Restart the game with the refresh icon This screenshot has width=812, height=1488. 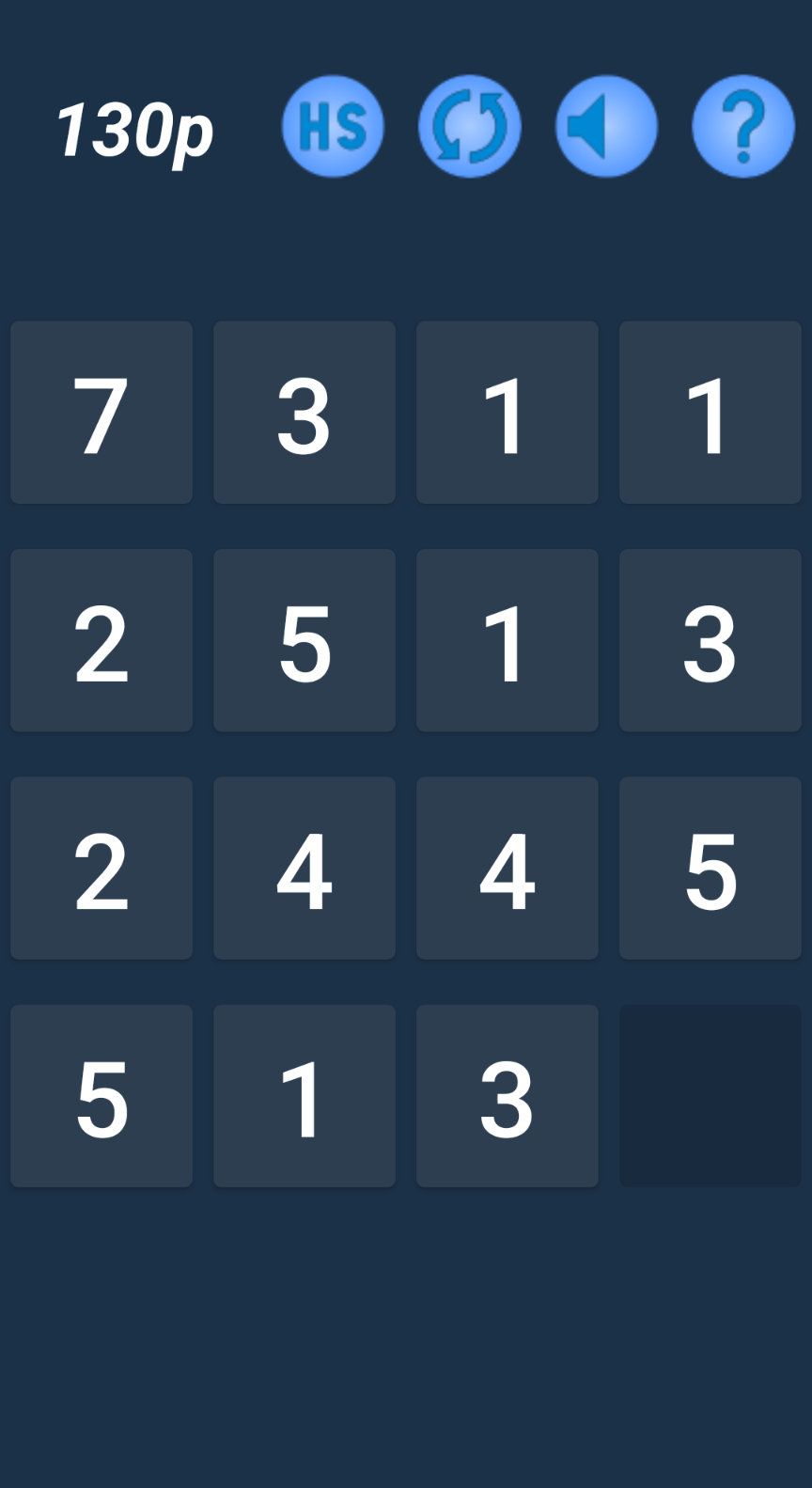[x=470, y=126]
